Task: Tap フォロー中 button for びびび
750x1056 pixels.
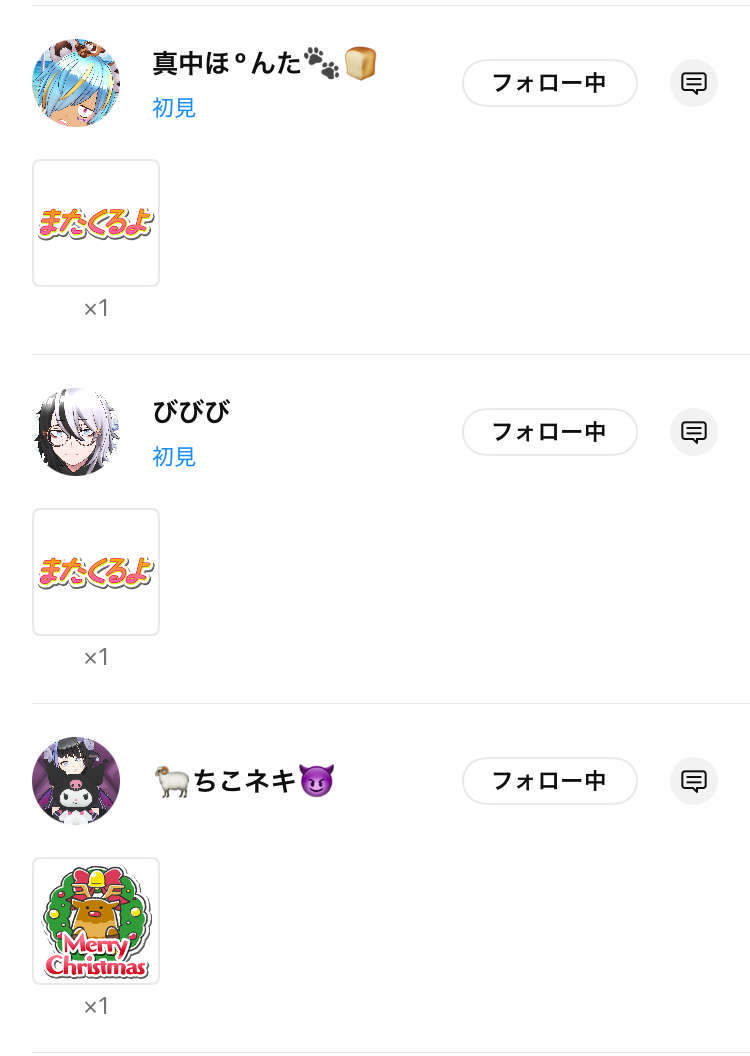Action: [549, 432]
